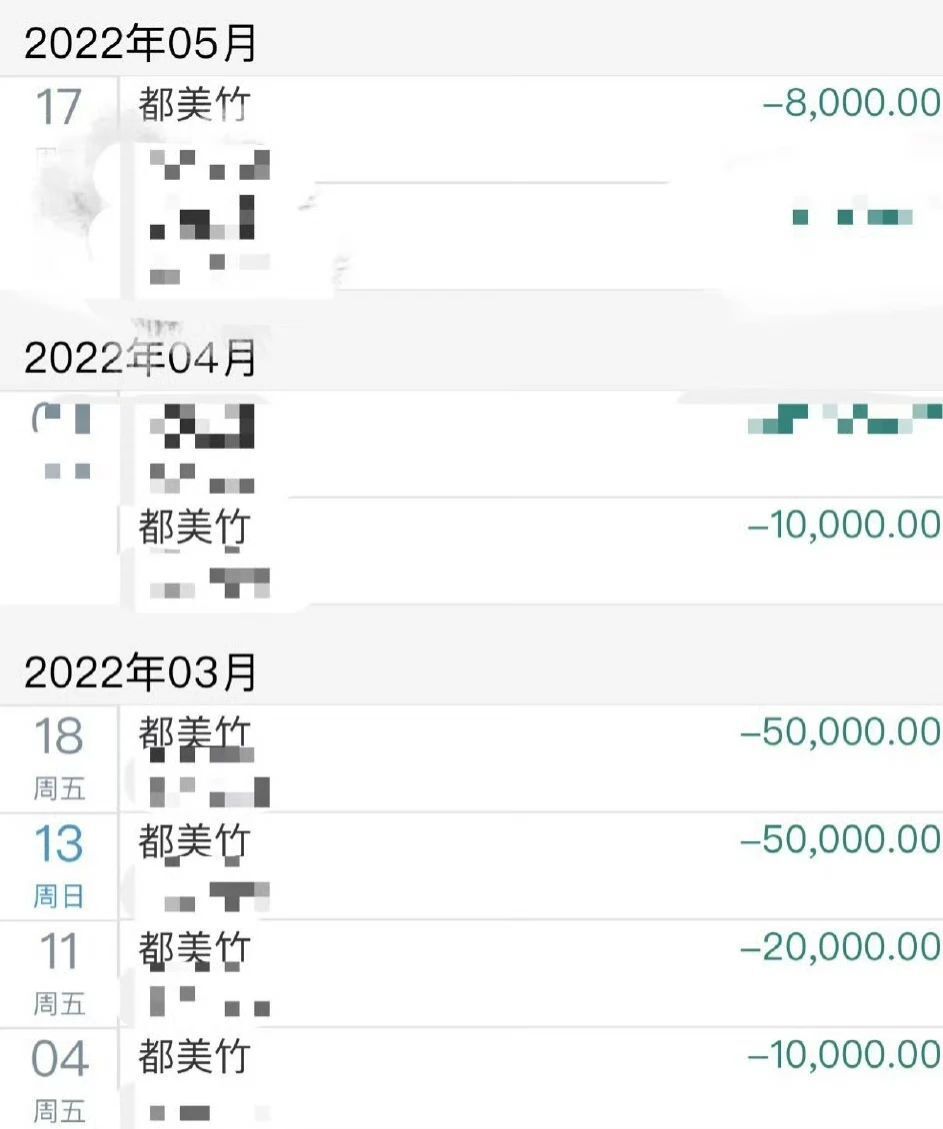Image resolution: width=943 pixels, height=1129 pixels.
Task: Select the 2022年04月 month header
Action: pos(140,358)
